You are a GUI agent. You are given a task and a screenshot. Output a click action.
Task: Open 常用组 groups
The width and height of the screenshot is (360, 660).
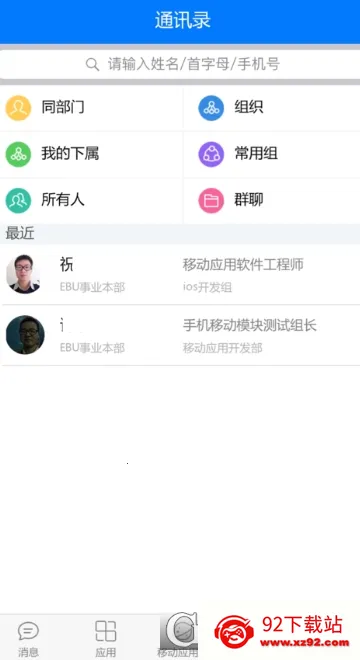coord(272,154)
